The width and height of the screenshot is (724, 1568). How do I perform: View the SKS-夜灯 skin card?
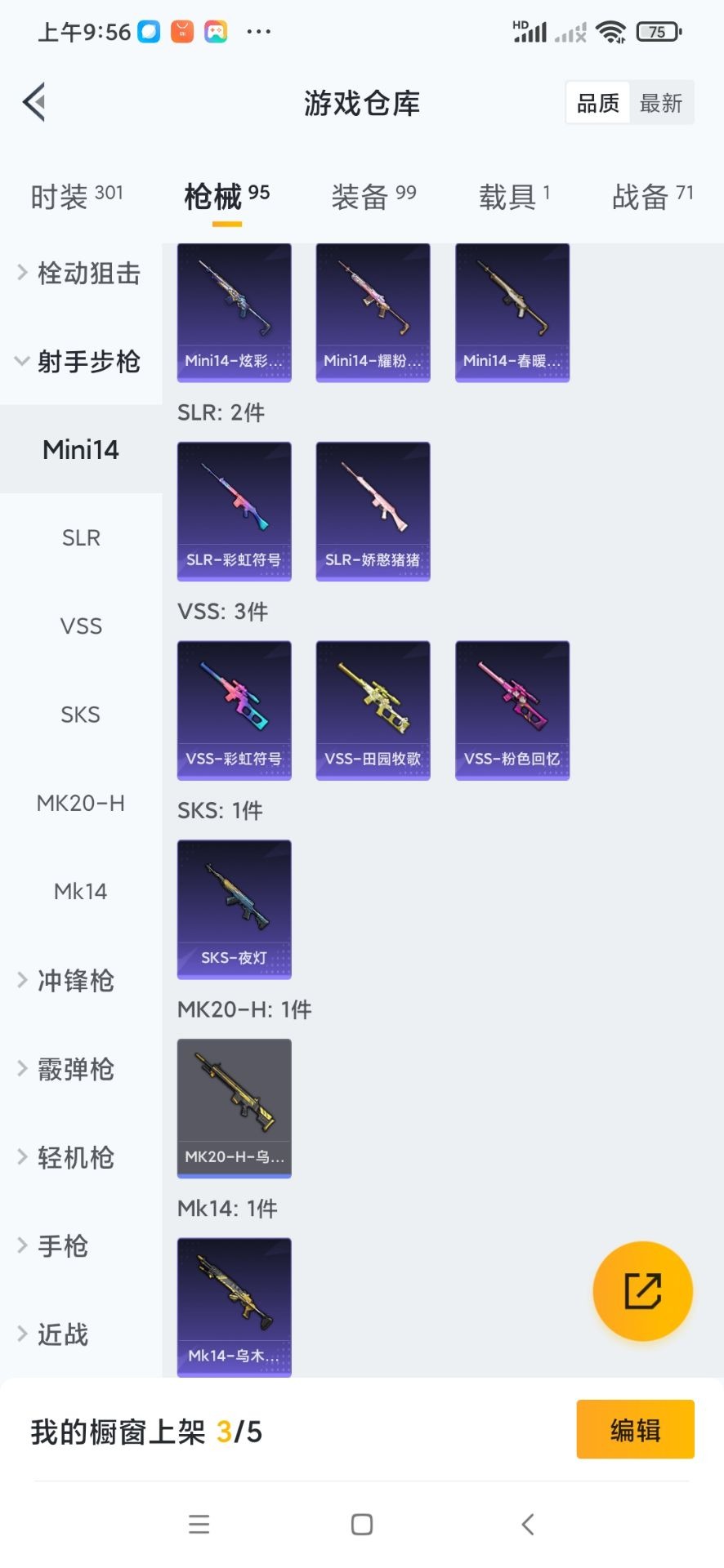click(235, 909)
